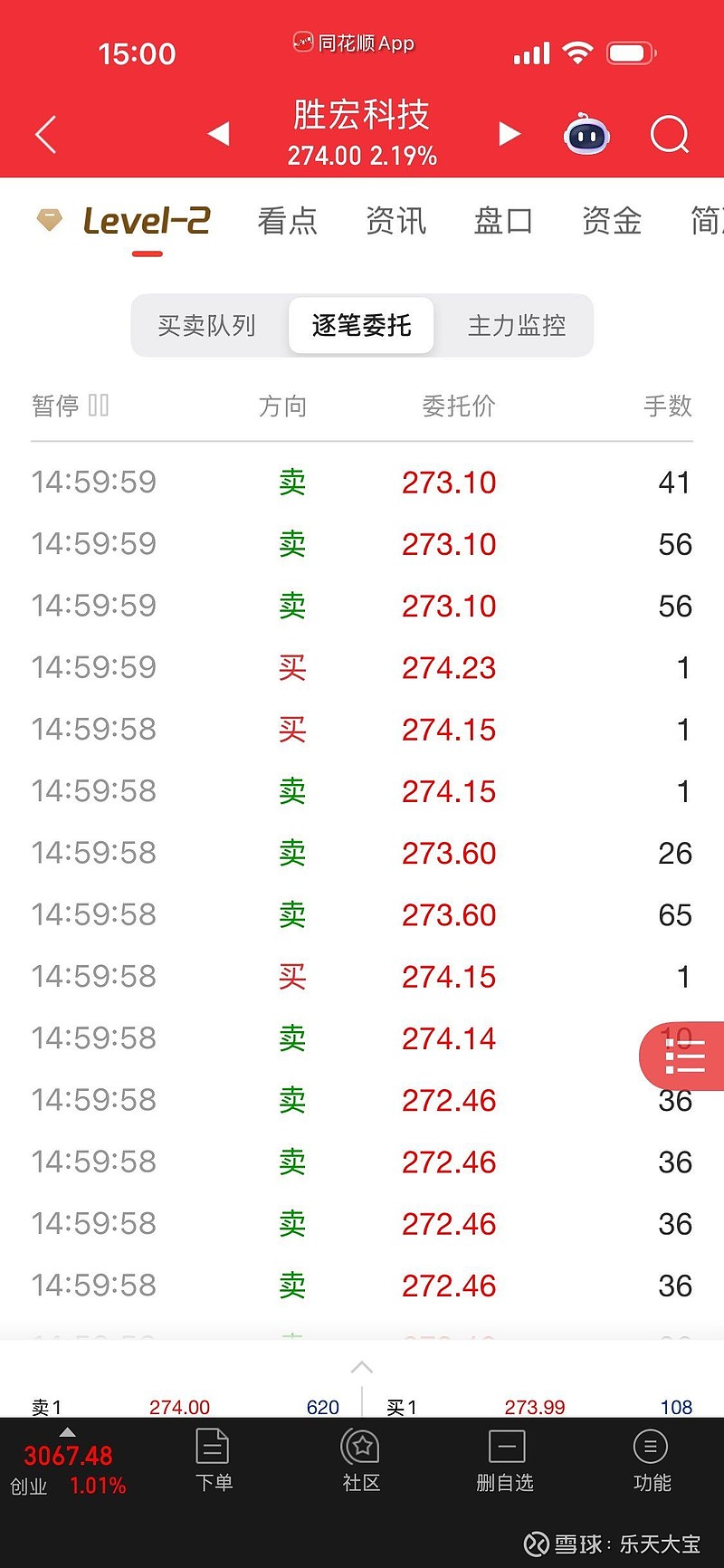724x1568 pixels.
Task: Expand the bottom order book panel
Action: [362, 1367]
